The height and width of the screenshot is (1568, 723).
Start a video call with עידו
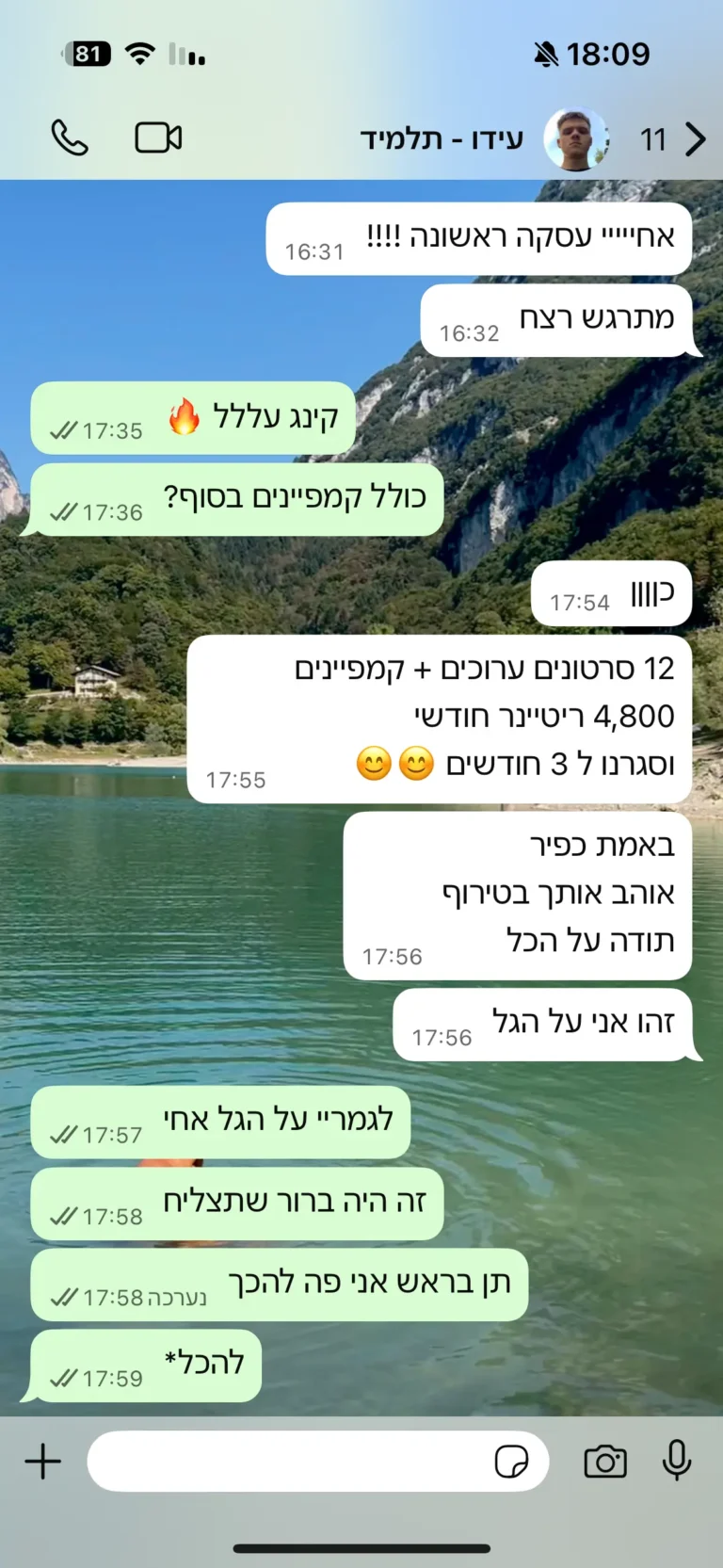coord(158,138)
